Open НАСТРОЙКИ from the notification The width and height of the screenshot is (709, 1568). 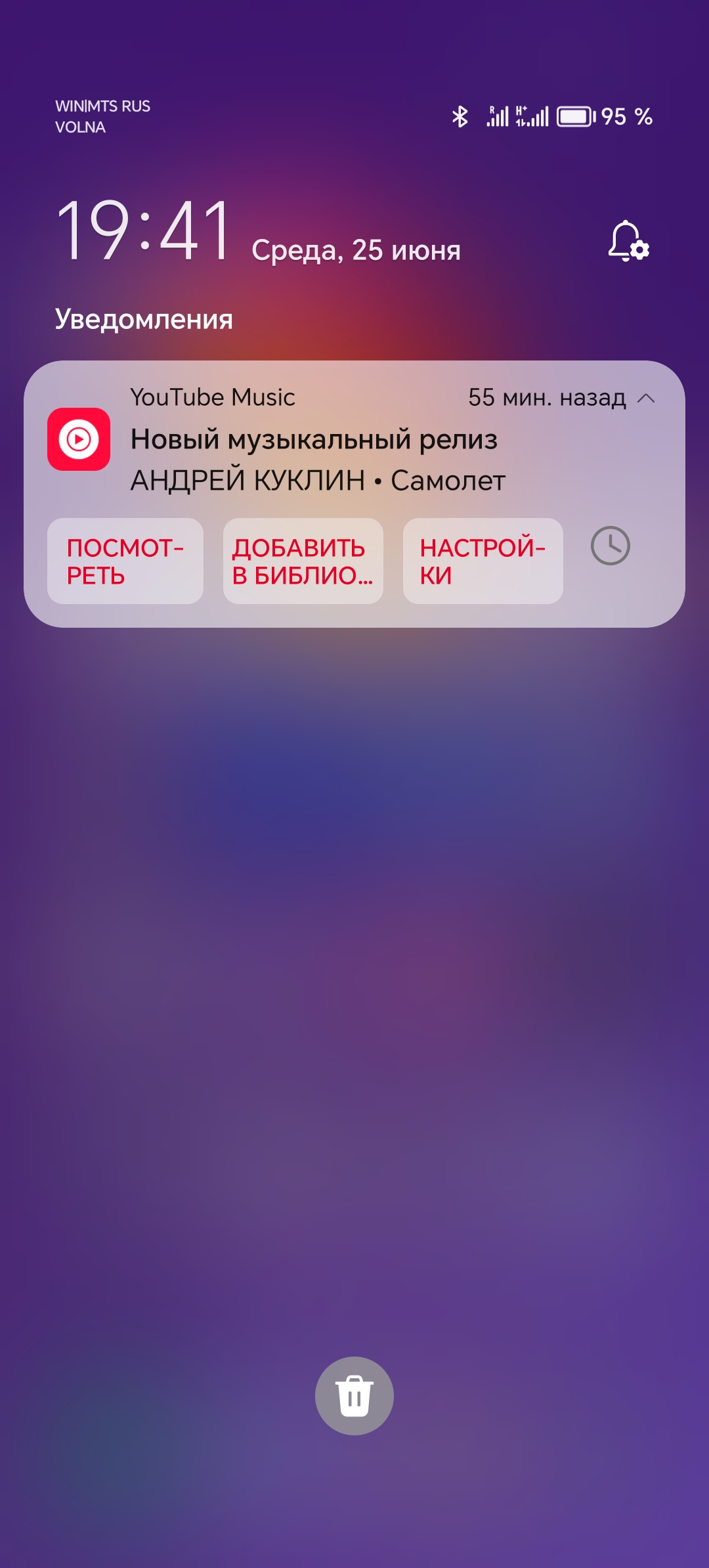tap(483, 561)
